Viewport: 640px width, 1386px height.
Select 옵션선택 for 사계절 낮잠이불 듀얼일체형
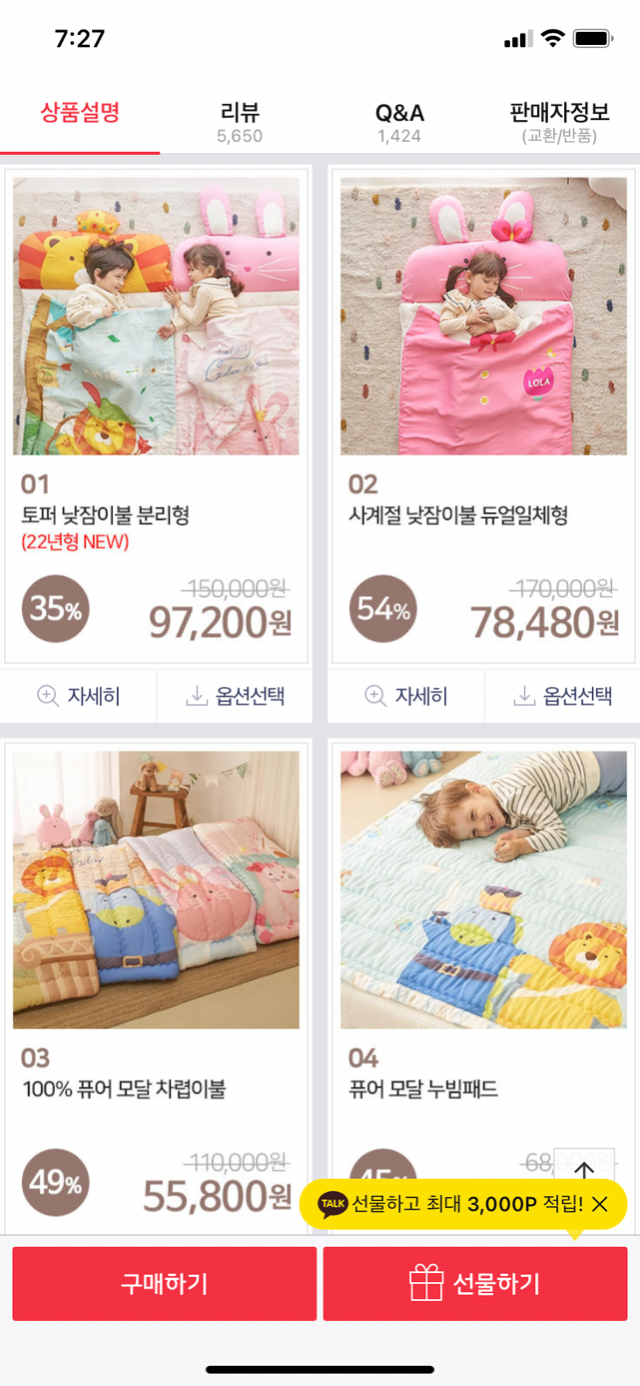(563, 696)
